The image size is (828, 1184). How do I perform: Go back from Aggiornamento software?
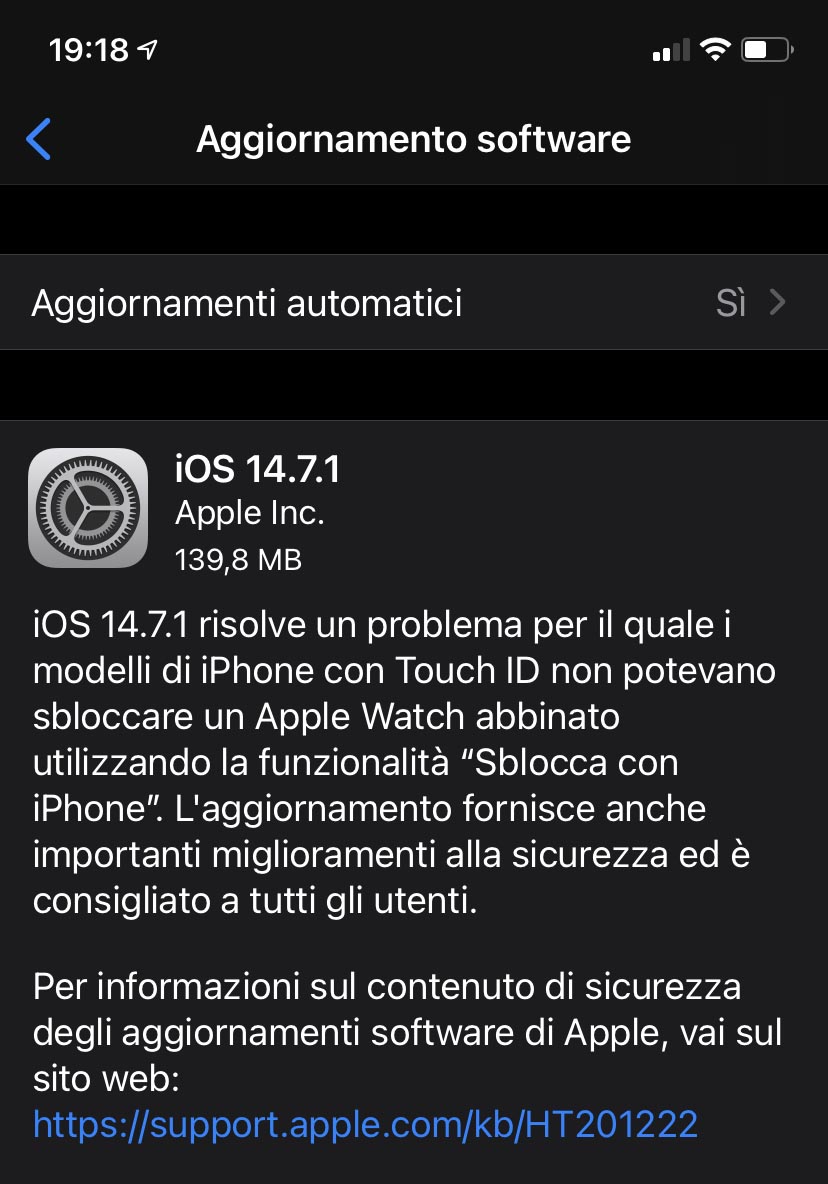pos(39,139)
